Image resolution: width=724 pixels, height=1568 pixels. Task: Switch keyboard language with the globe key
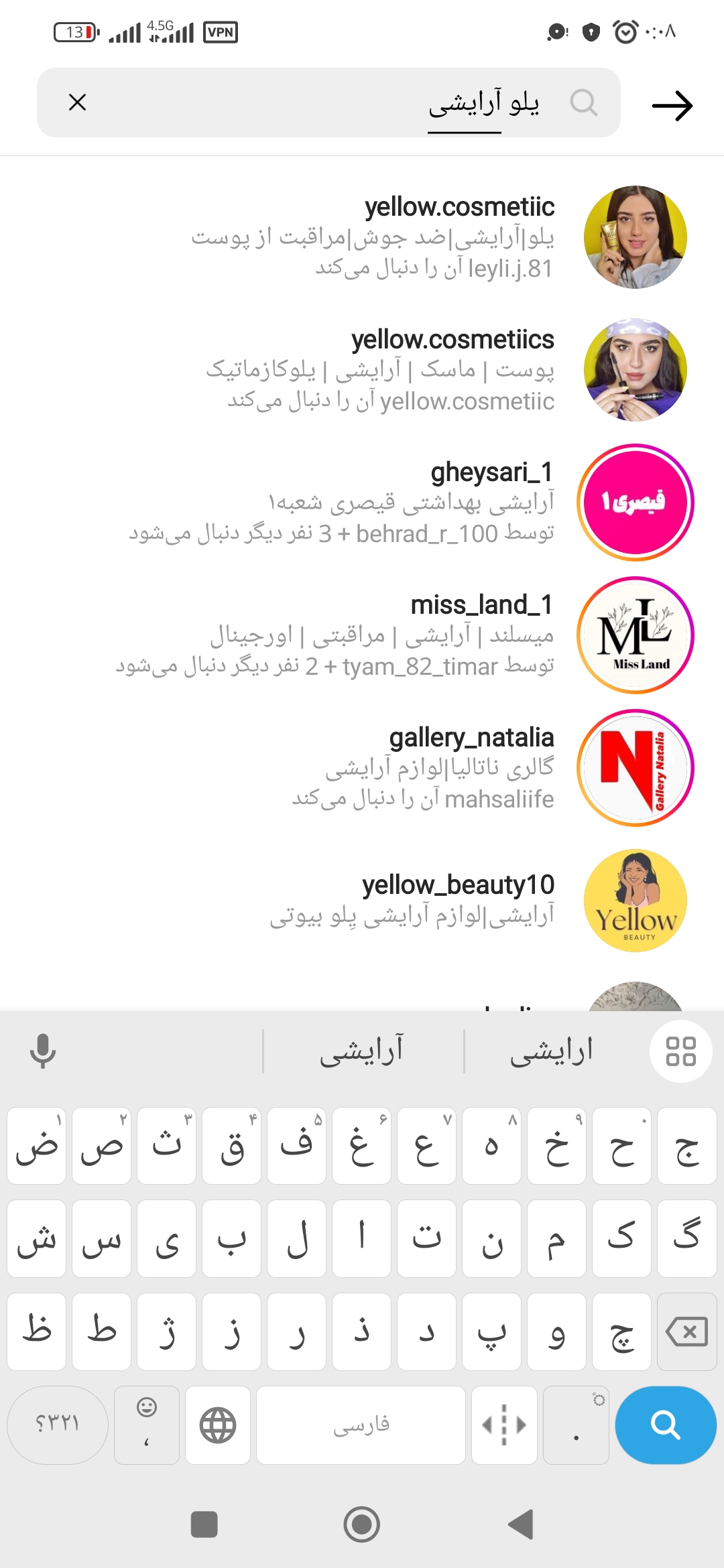coord(218,1425)
